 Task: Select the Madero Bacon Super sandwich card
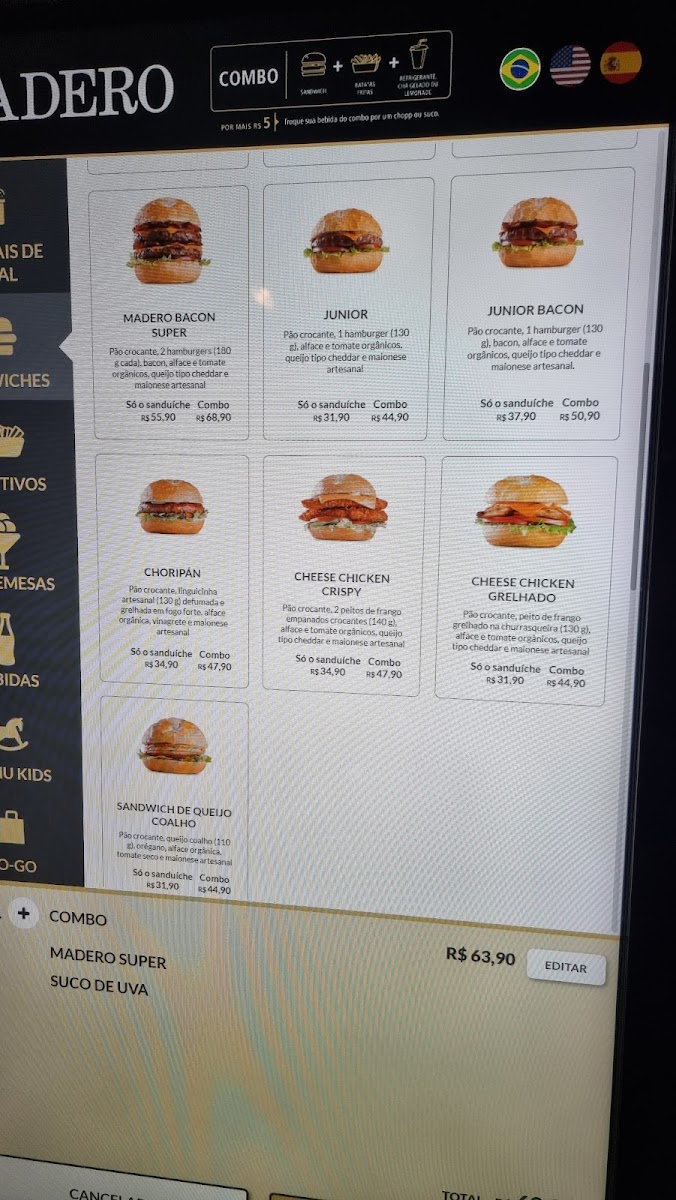(169, 312)
